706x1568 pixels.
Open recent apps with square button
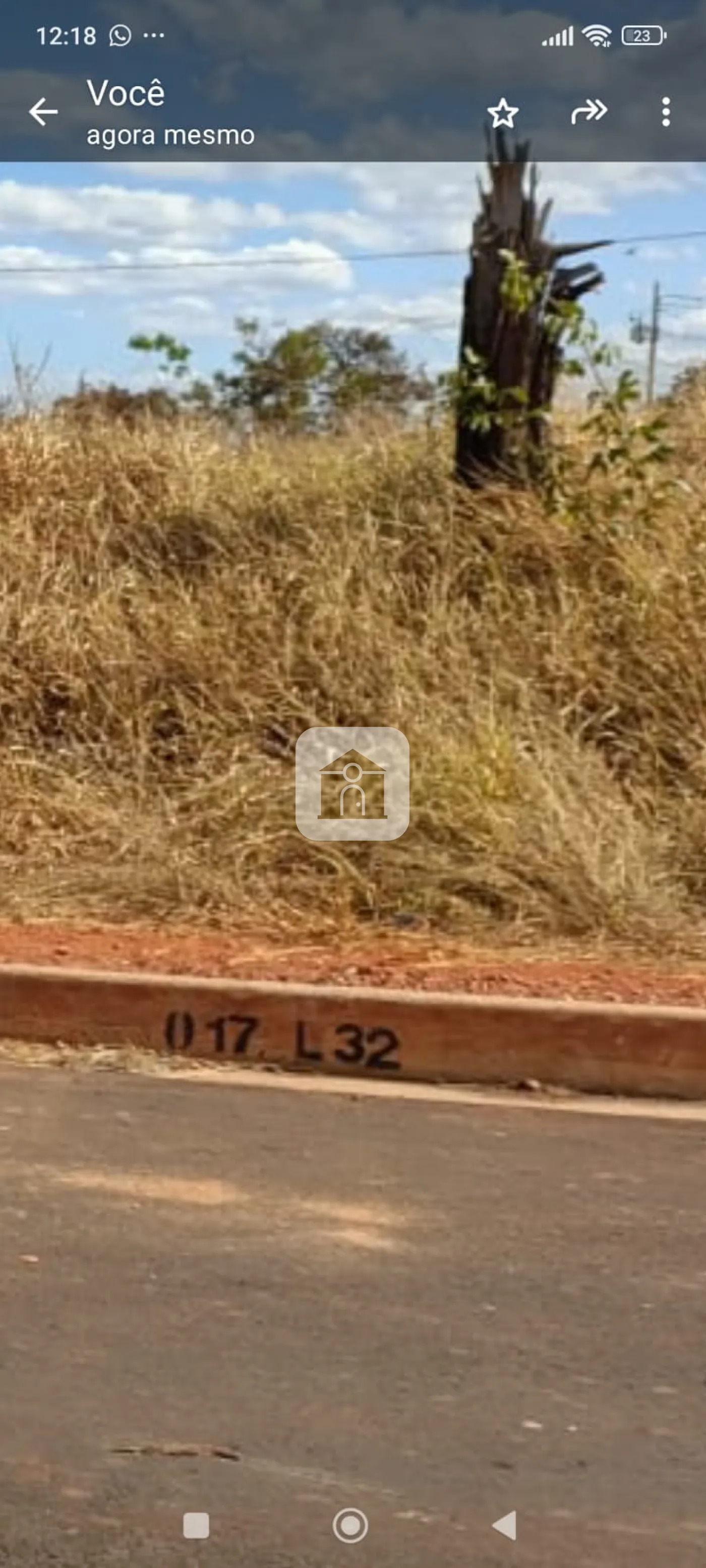(196, 1525)
